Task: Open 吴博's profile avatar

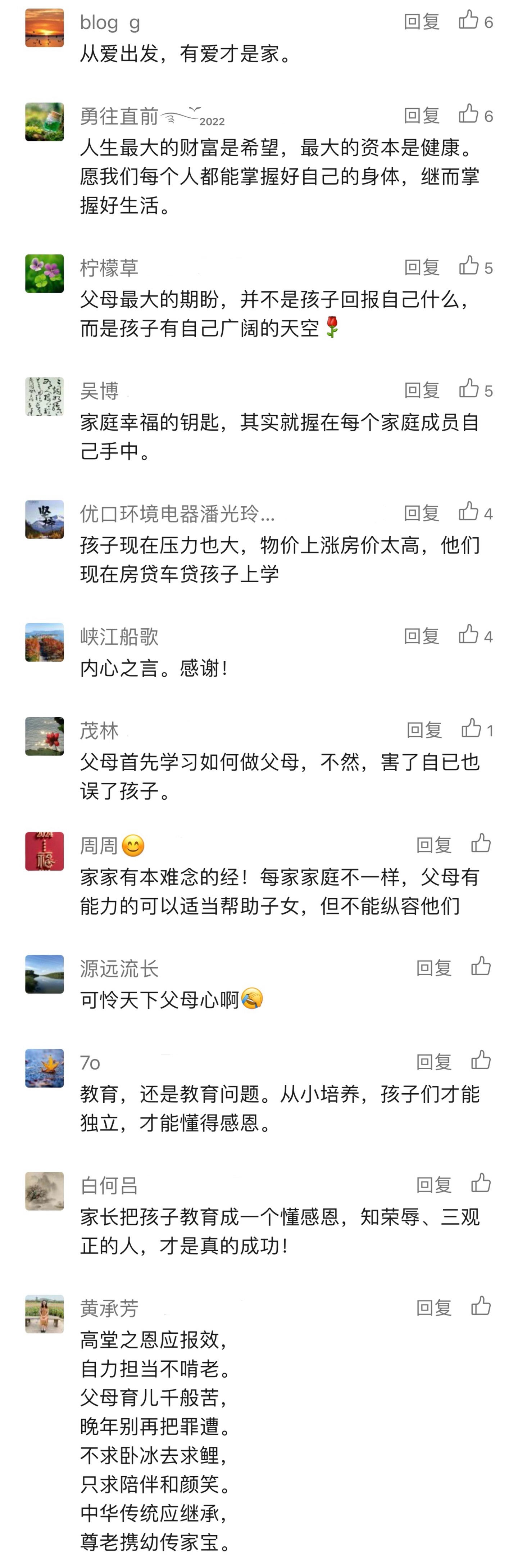Action: click(45, 396)
